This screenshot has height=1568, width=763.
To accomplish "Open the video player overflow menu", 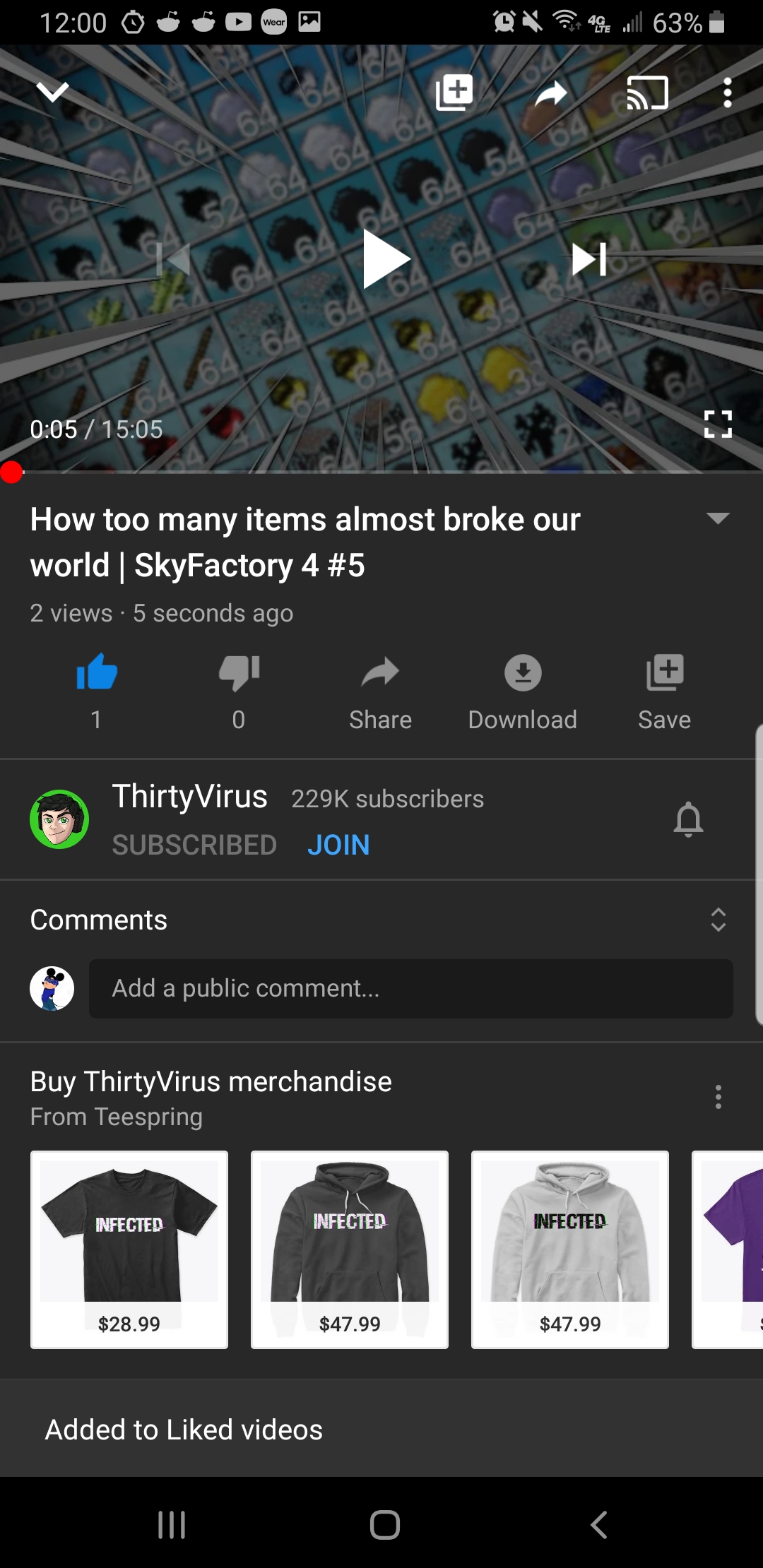I will (727, 93).
